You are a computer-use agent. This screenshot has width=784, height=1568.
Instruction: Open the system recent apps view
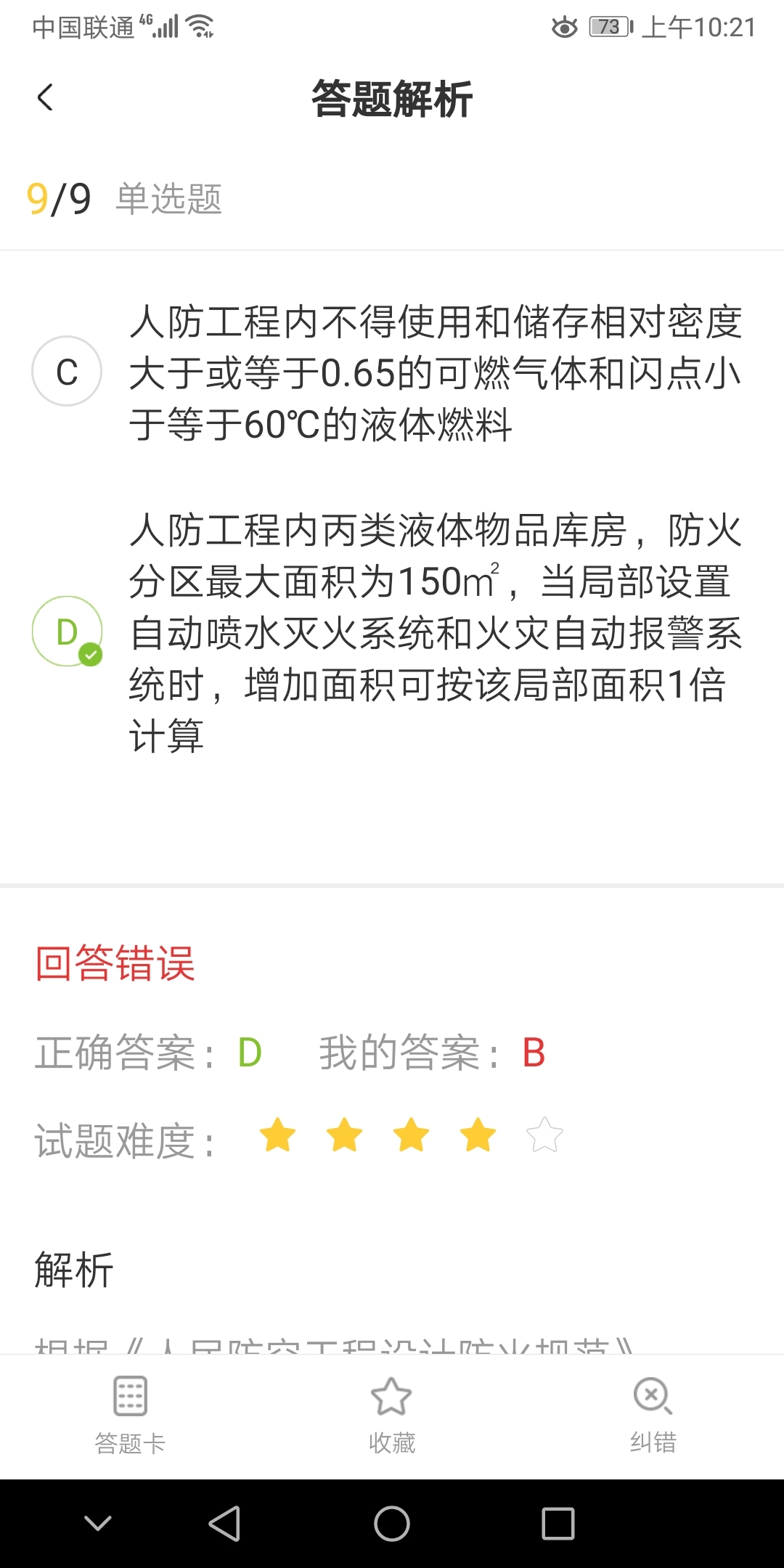[558, 1523]
